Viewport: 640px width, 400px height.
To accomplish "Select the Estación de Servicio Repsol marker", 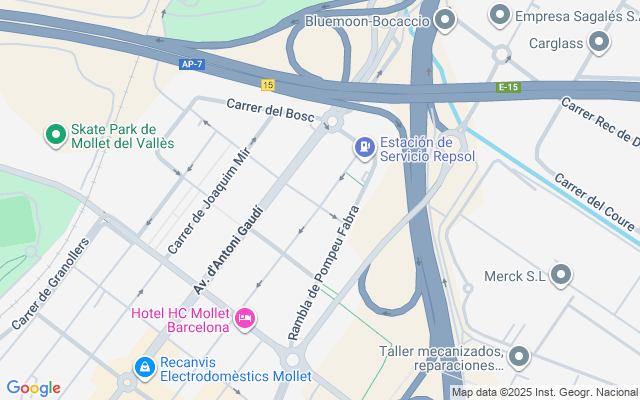I will (x=364, y=148).
